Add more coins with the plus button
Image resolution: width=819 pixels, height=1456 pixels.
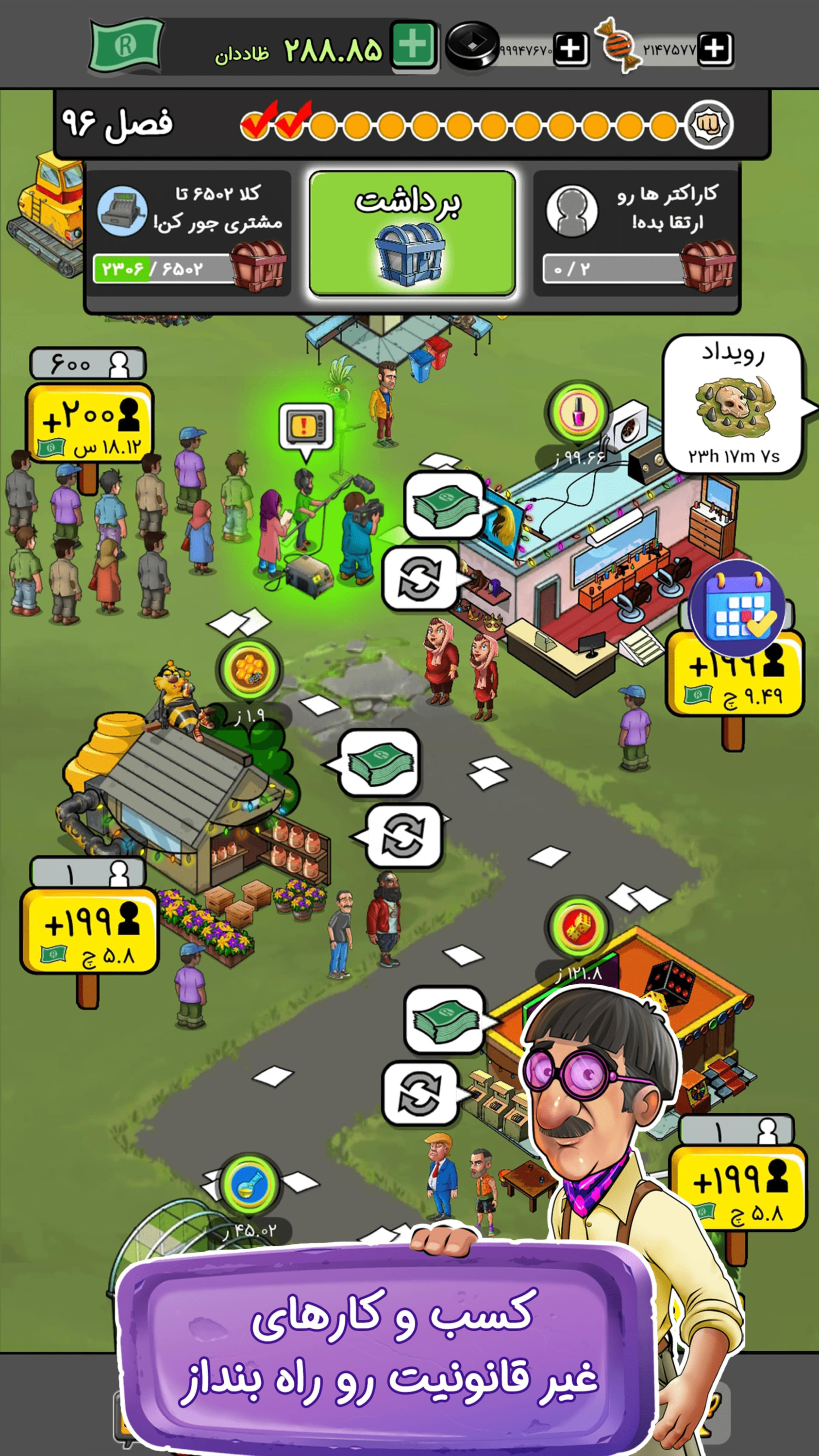(570, 48)
